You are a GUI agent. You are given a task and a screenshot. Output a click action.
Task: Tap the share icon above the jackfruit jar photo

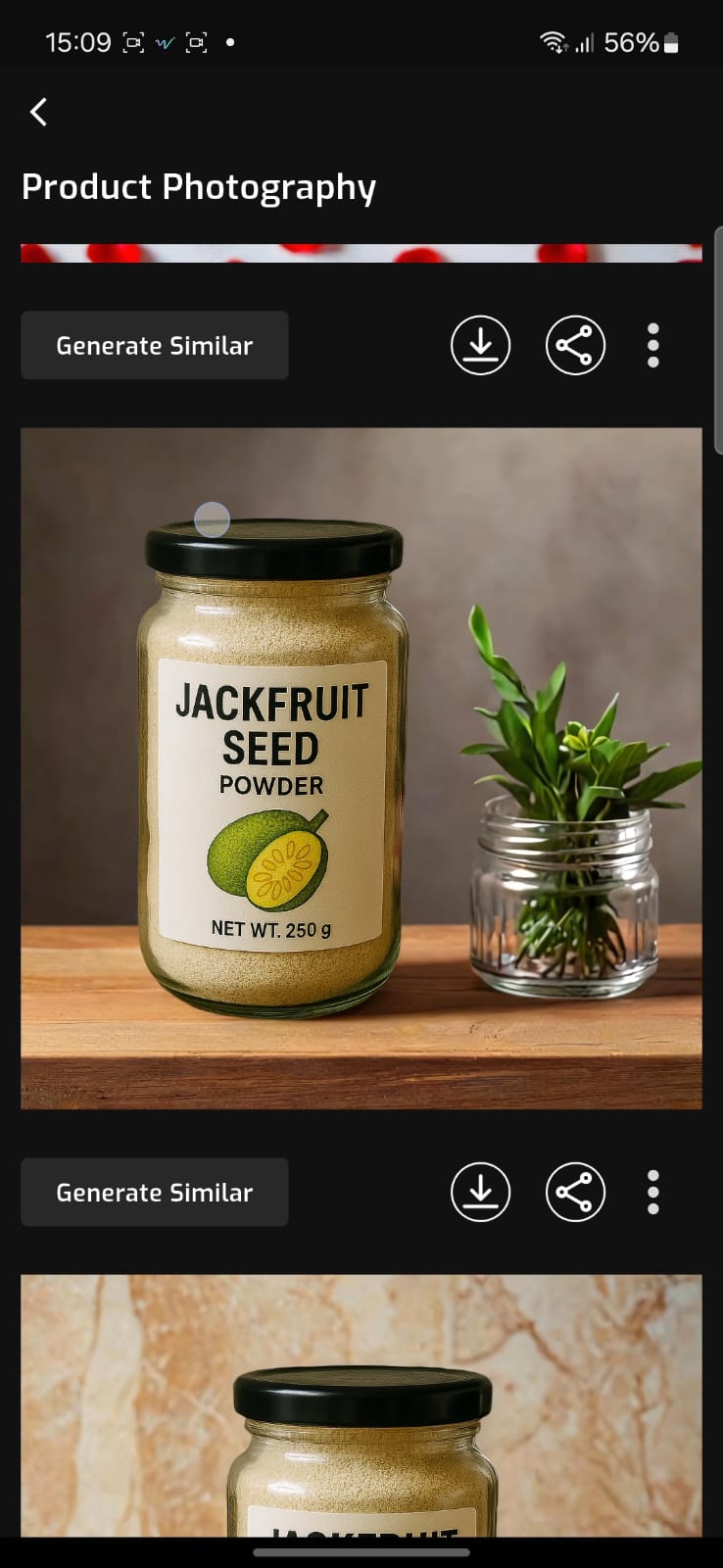coord(575,345)
